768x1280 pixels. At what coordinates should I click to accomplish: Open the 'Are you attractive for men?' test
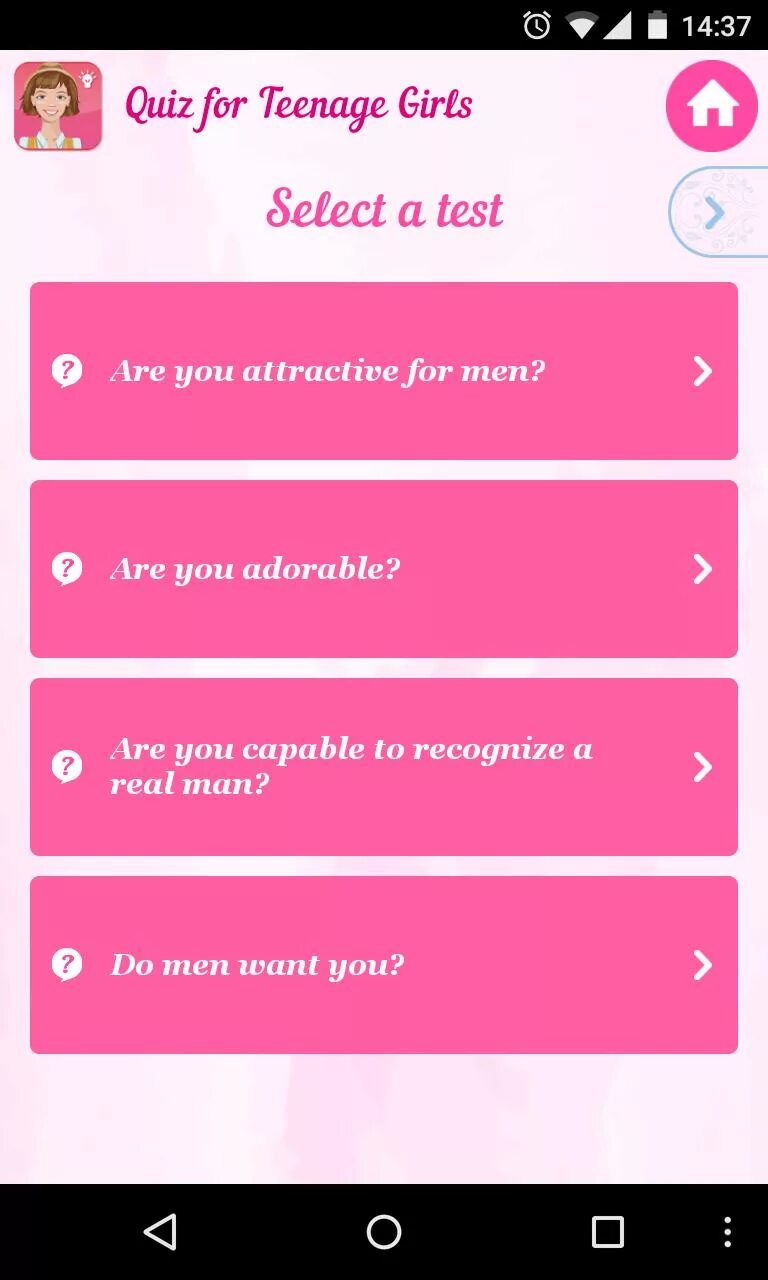coord(384,371)
